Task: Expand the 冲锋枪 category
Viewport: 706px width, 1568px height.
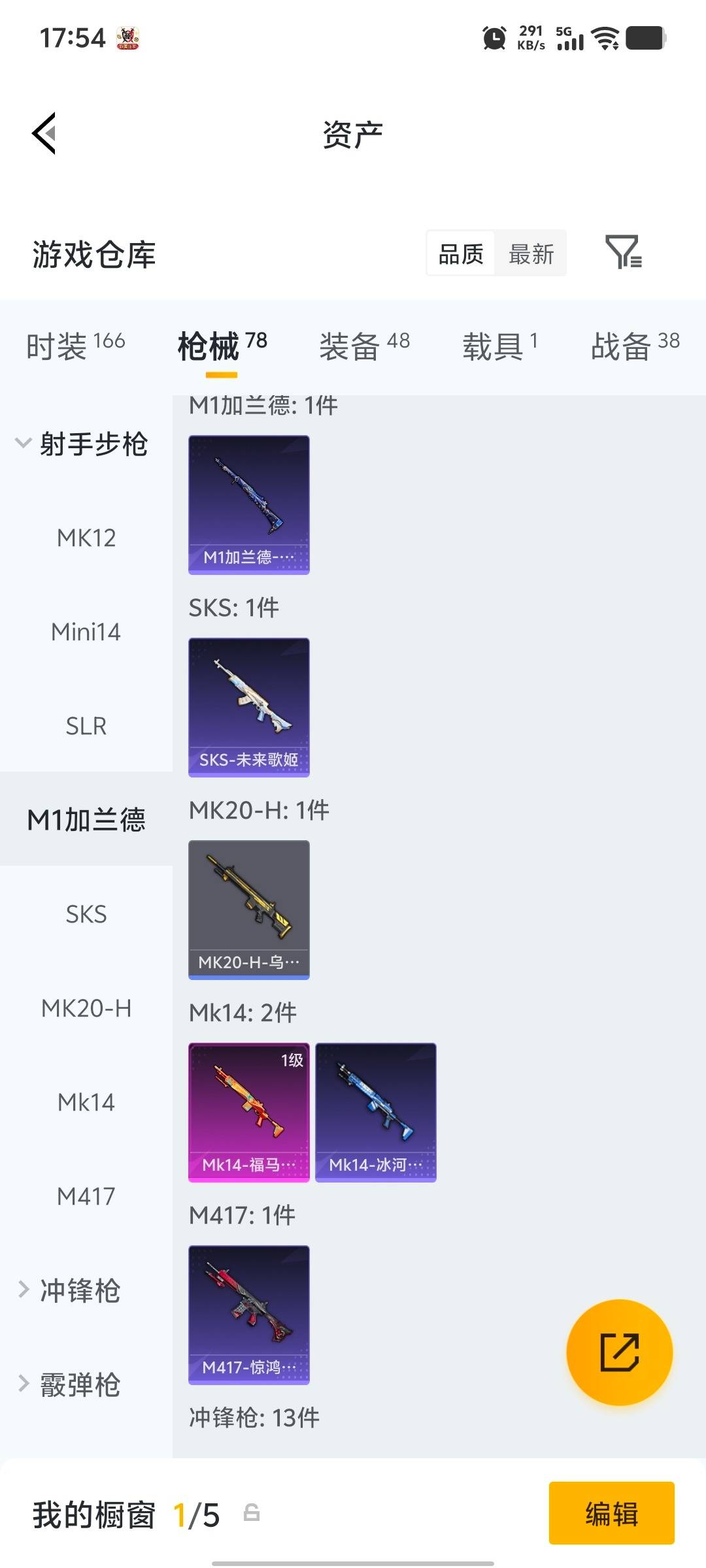Action: pyautogui.click(x=78, y=1290)
